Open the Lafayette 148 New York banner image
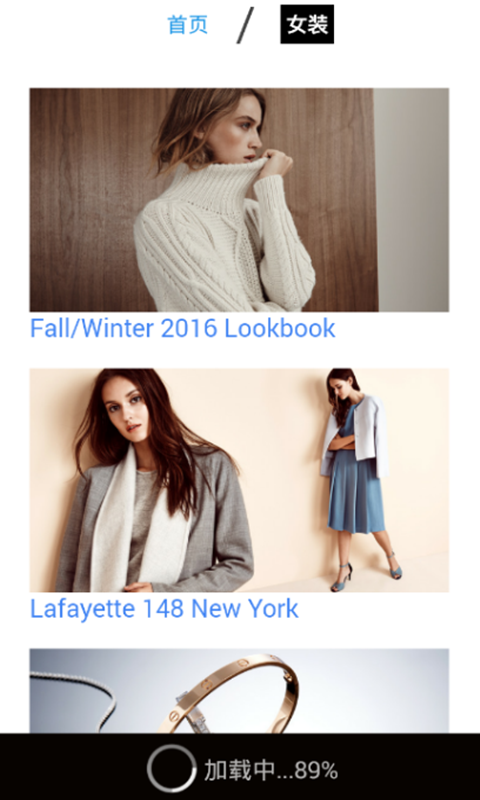Image resolution: width=480 pixels, height=800 pixels. 239,480
